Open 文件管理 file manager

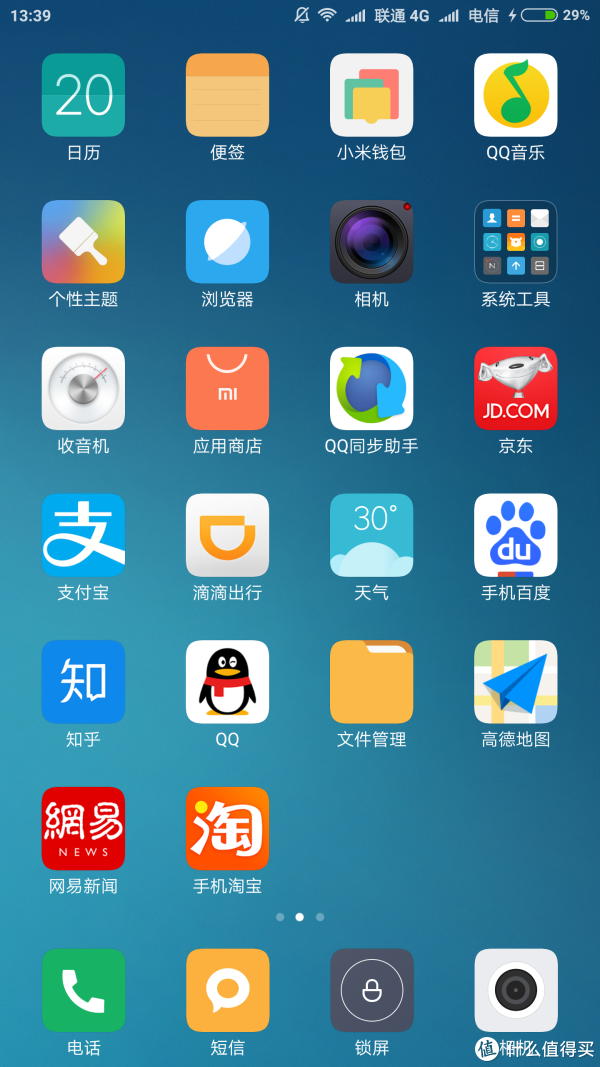pos(371,682)
